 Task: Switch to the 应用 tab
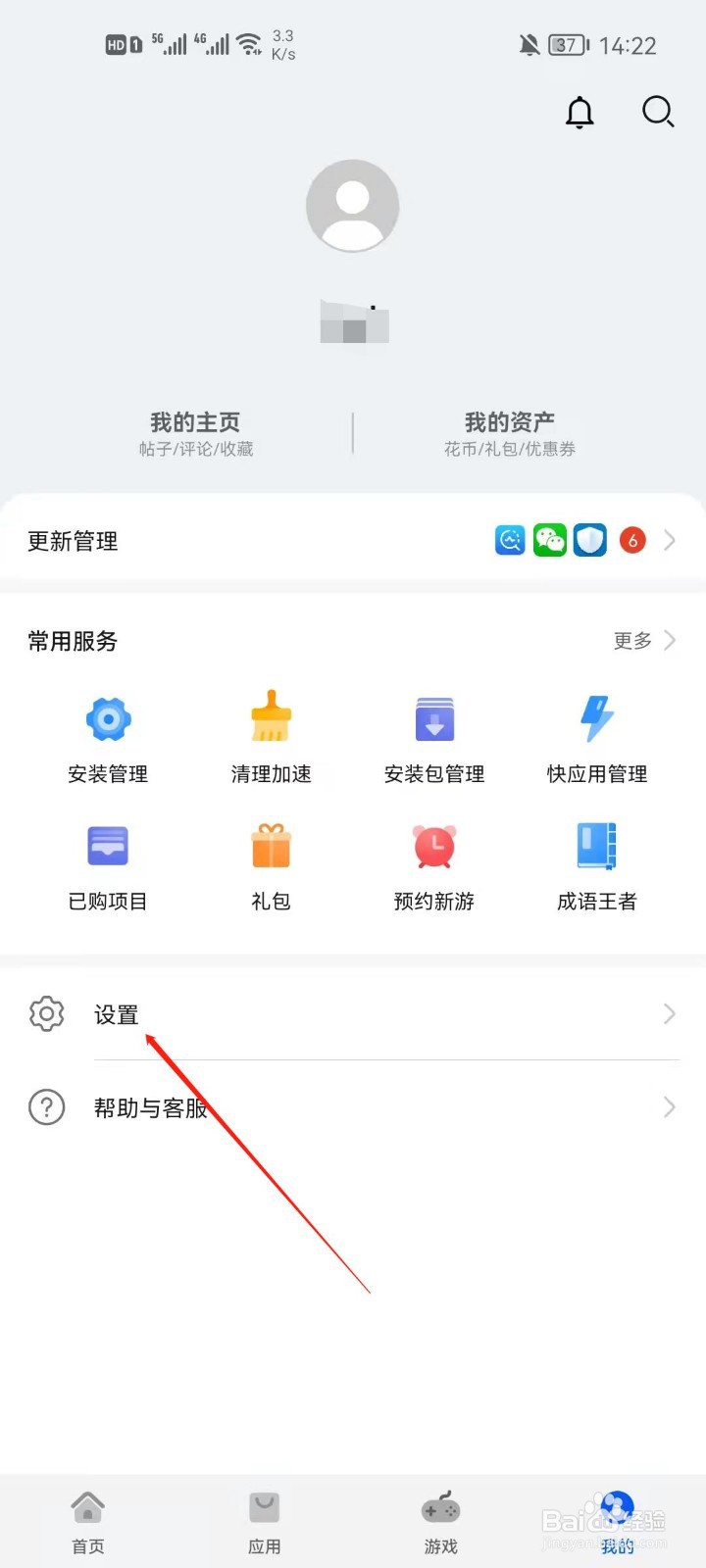[x=265, y=1522]
